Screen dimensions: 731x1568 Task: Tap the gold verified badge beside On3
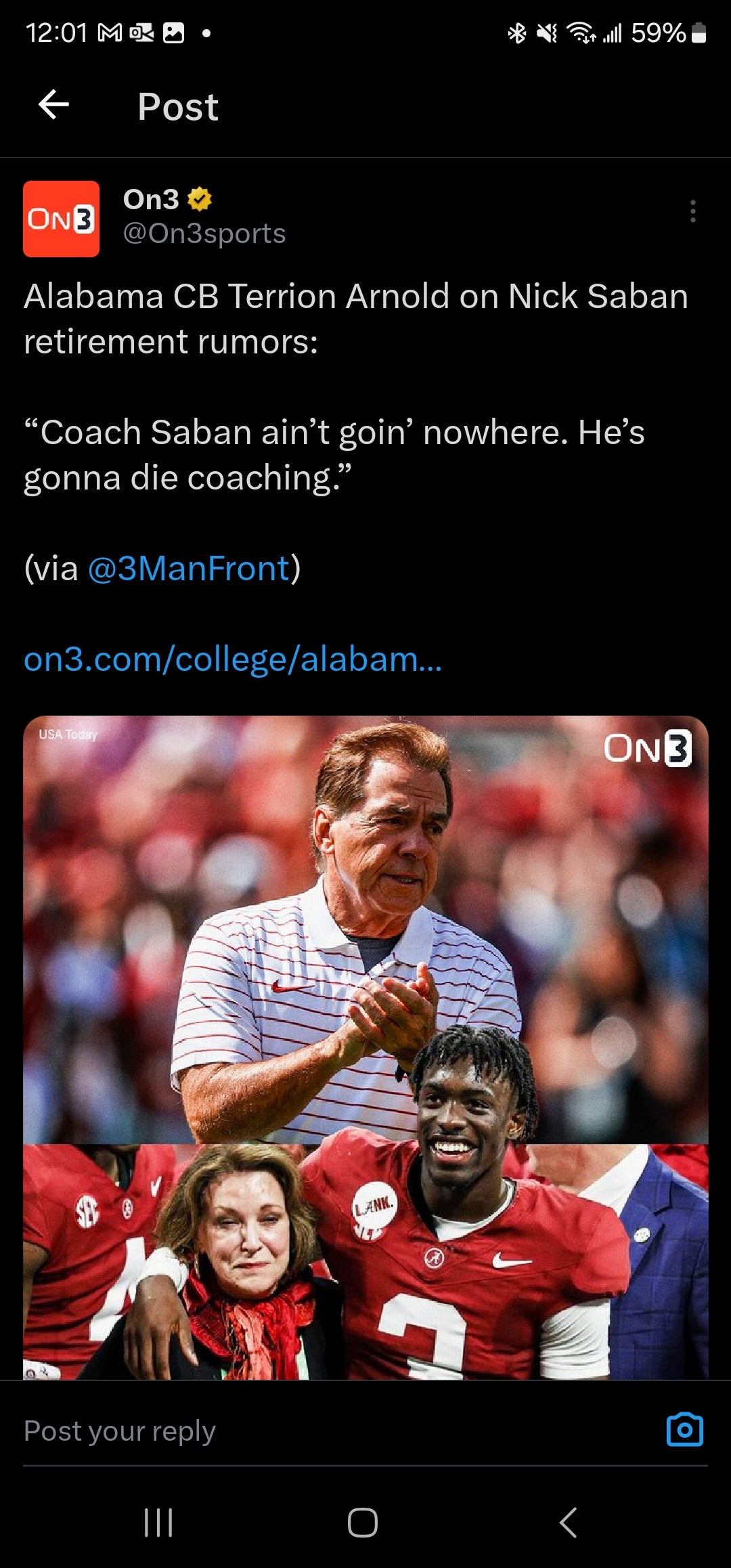(x=199, y=200)
